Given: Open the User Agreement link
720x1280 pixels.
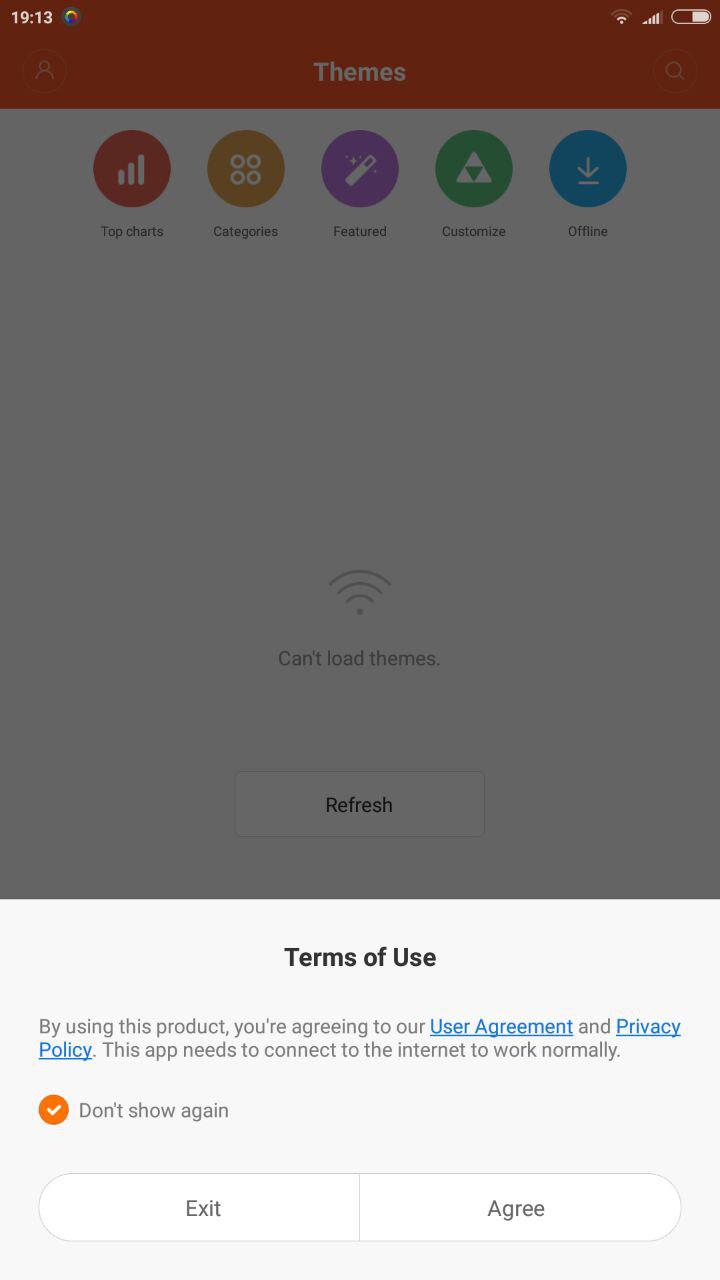Looking at the screenshot, I should (x=501, y=1026).
